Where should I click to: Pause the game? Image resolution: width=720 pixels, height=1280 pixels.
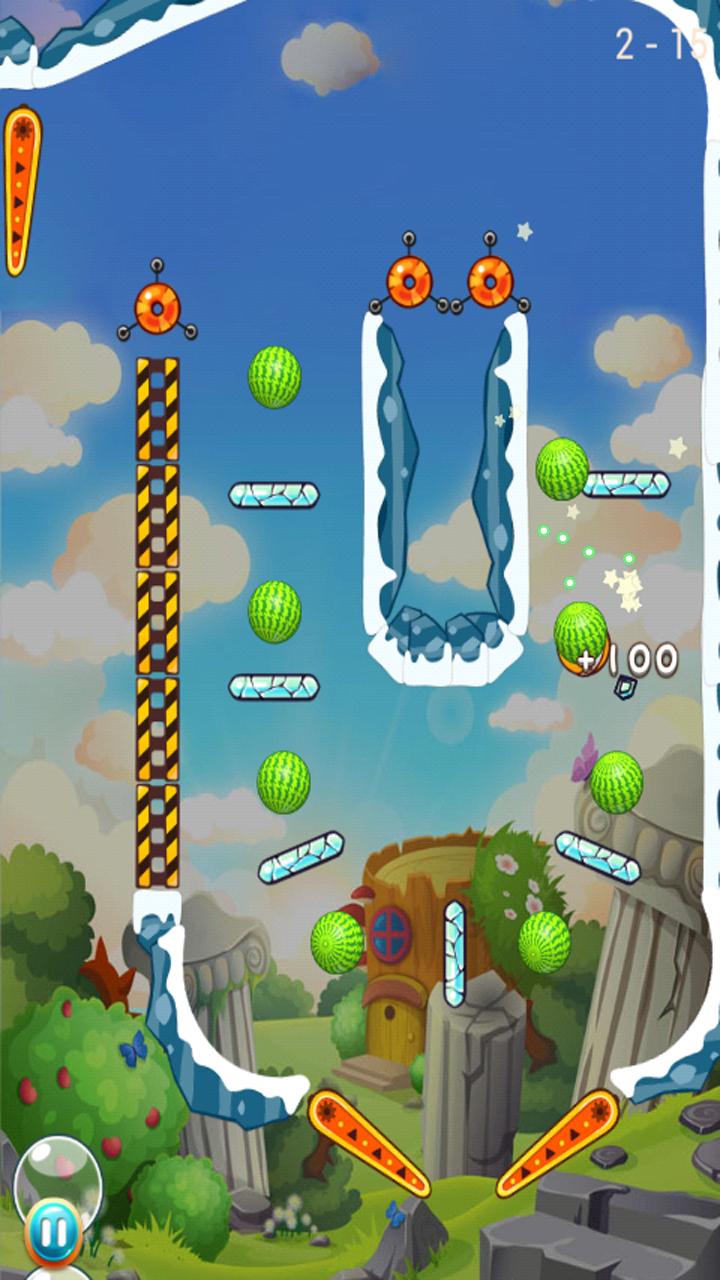coord(53,1229)
